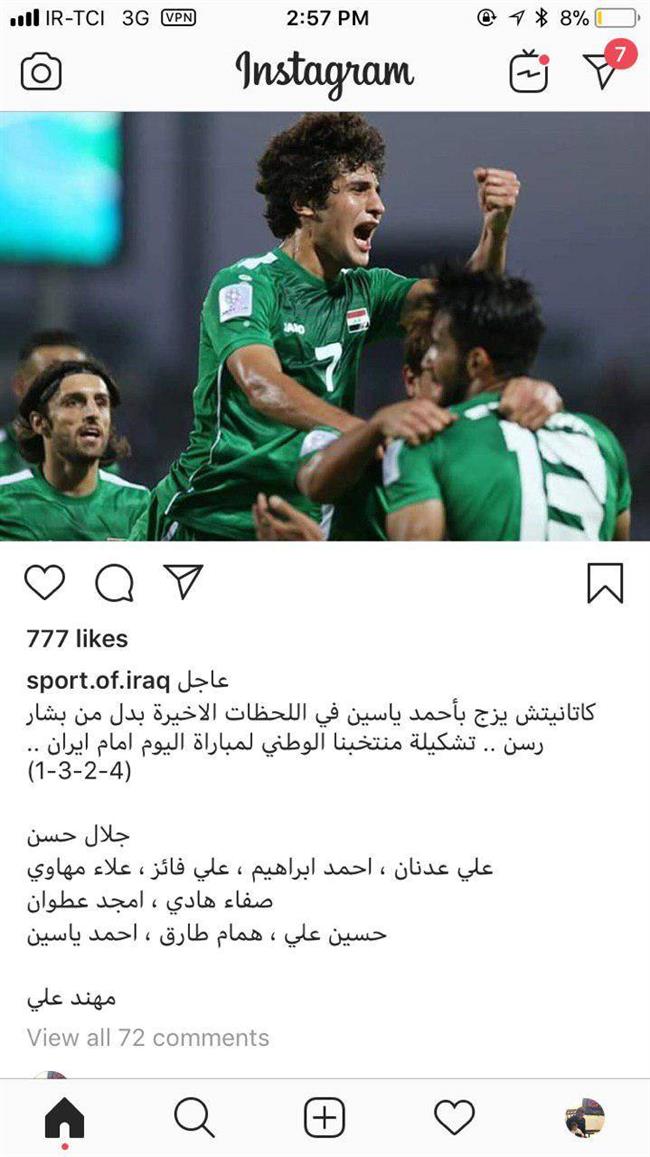Open IGTV from the top bar
This screenshot has width=650, height=1157.
coord(528,73)
